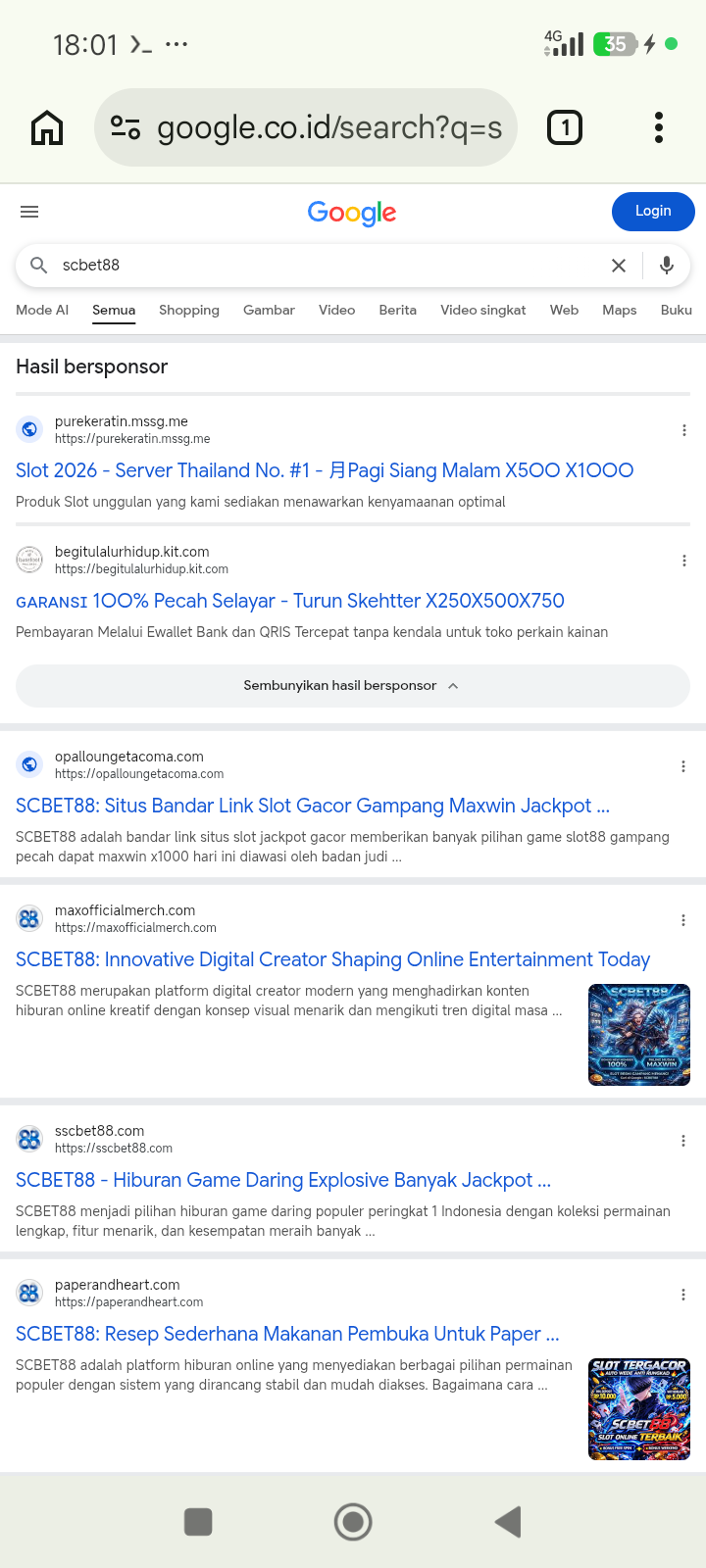Clear the search query with the X
706x1568 pixels.
click(619, 266)
